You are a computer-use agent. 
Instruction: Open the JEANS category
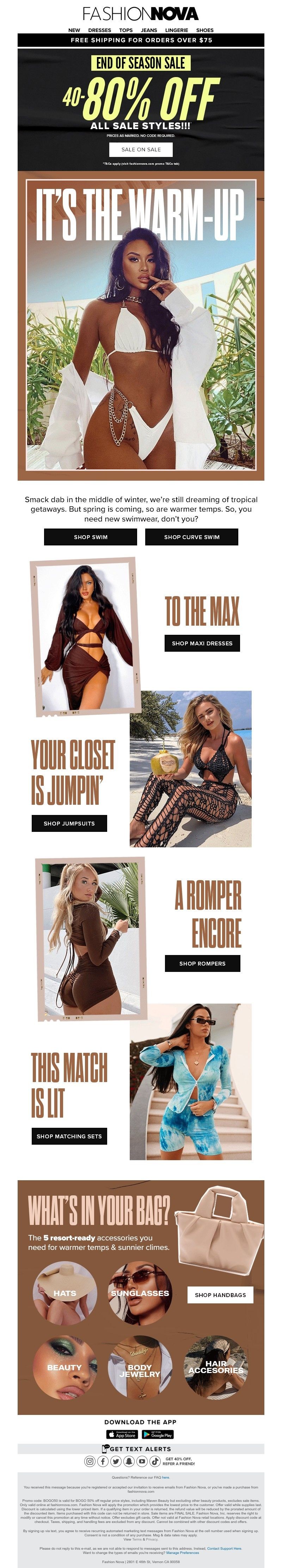click(x=148, y=30)
